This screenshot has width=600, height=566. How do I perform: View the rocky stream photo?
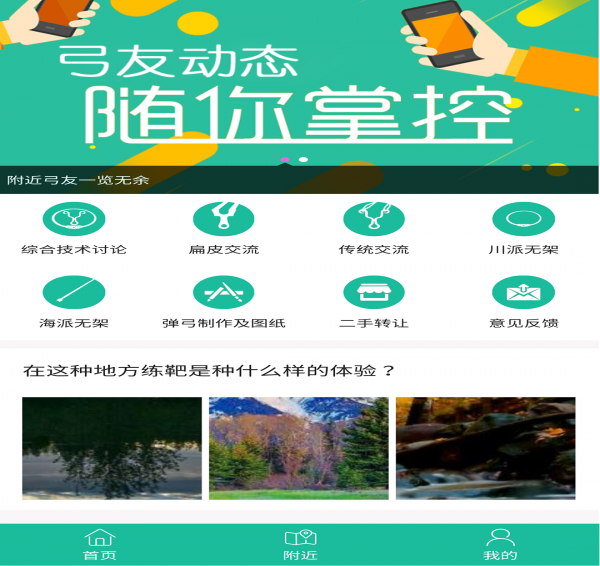(x=485, y=448)
